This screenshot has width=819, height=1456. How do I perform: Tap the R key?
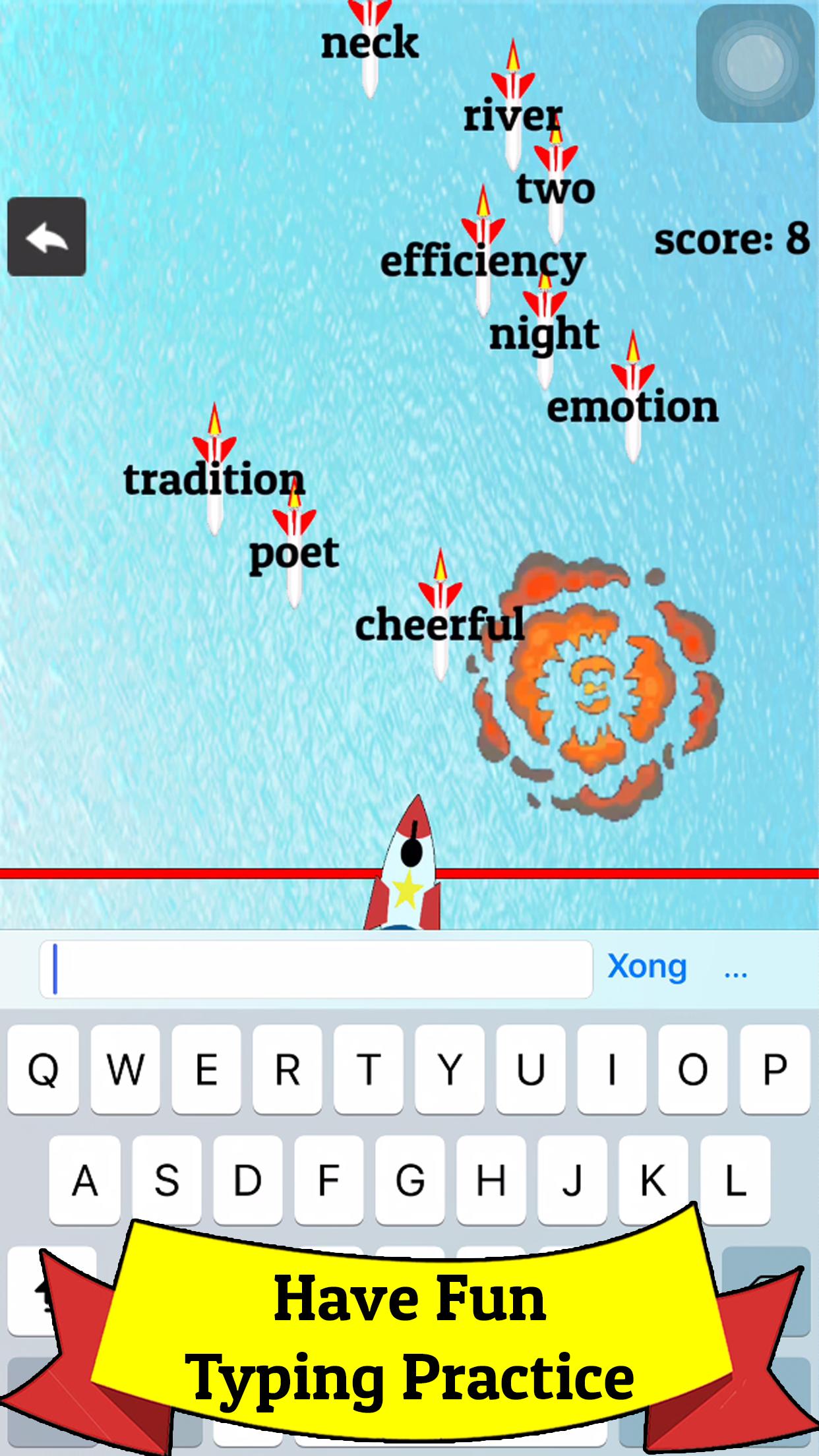[x=288, y=1069]
